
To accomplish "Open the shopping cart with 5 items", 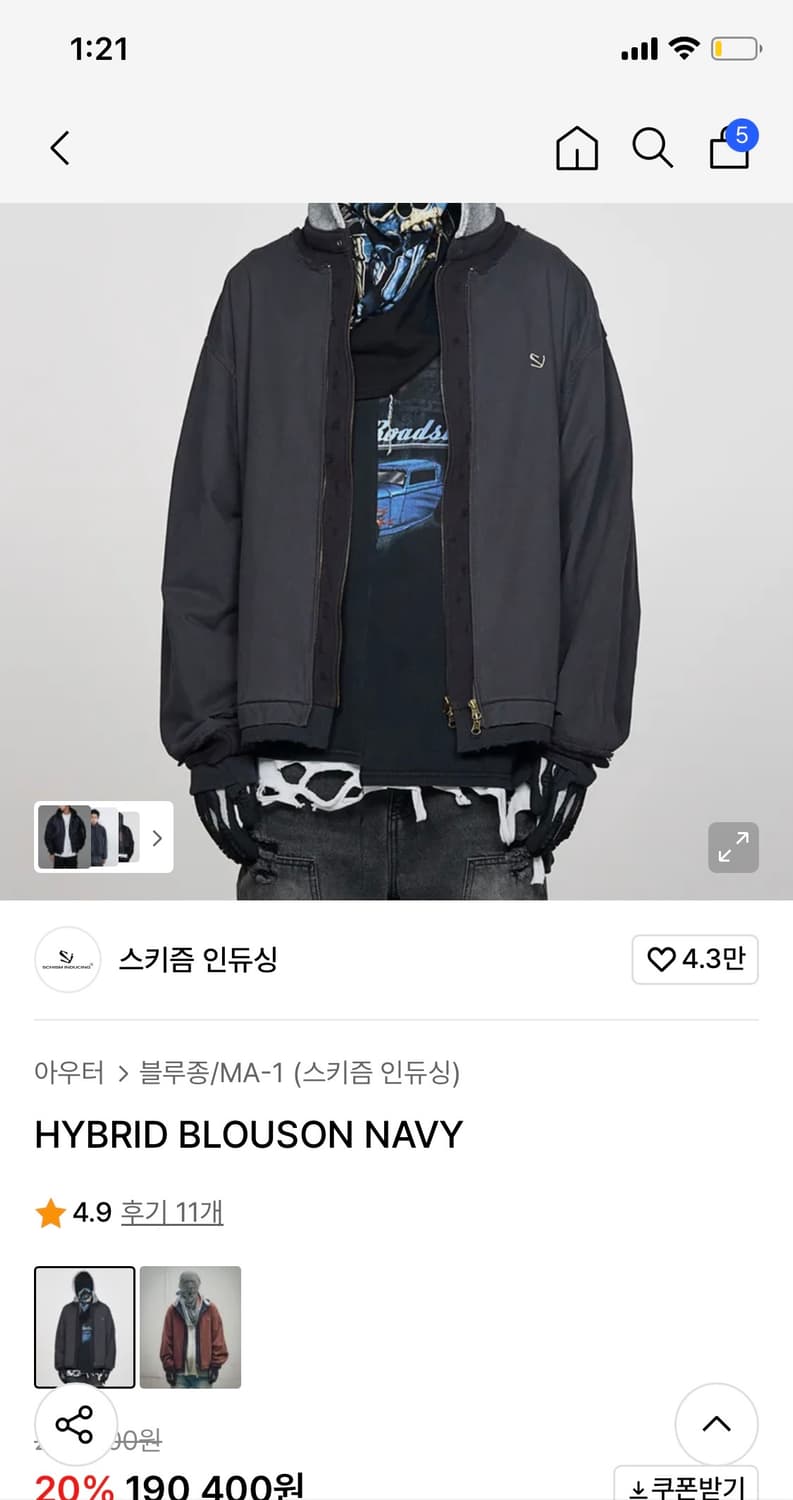I will click(x=729, y=150).
